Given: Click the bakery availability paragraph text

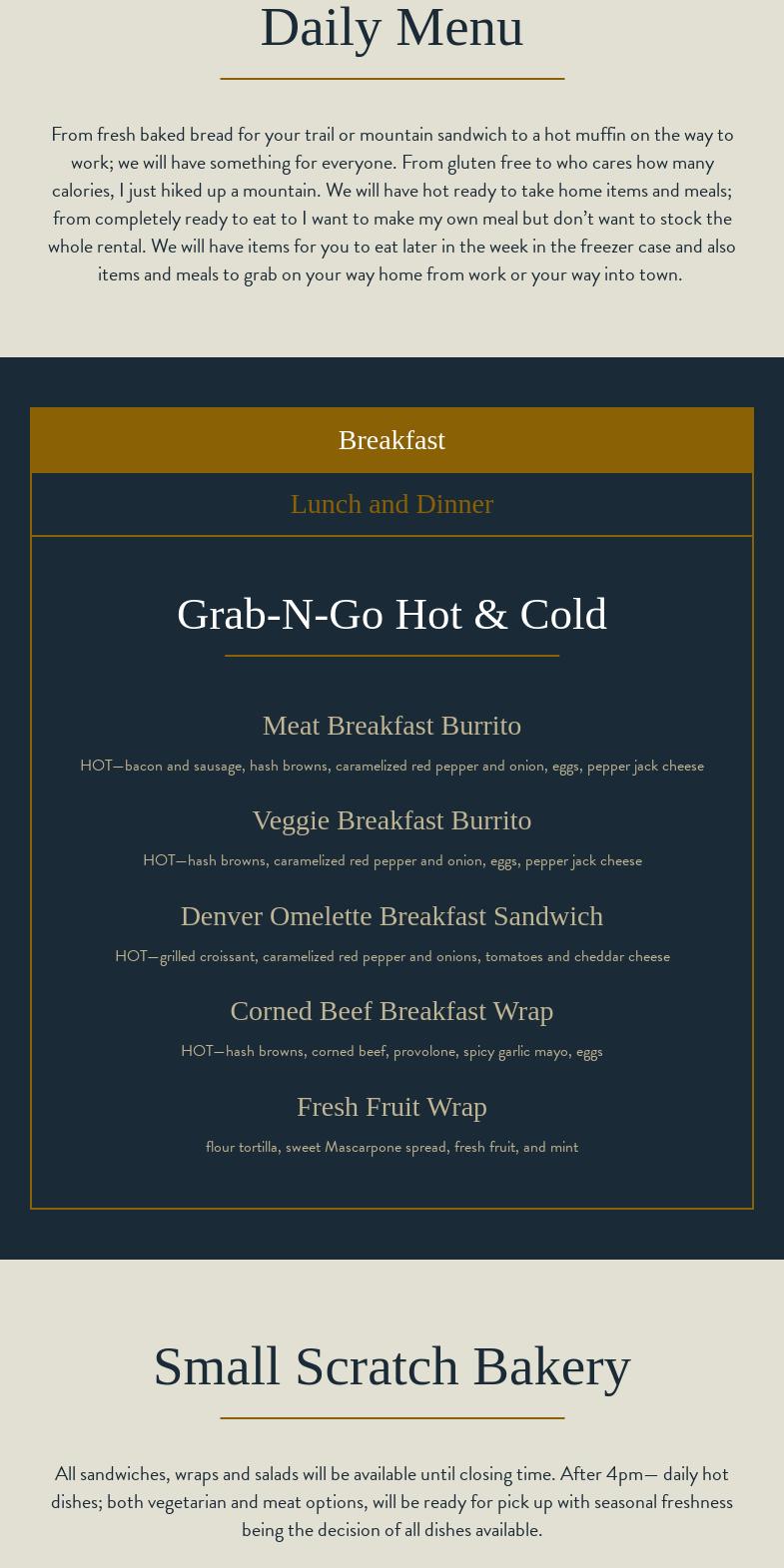Looking at the screenshot, I should tap(392, 1501).
